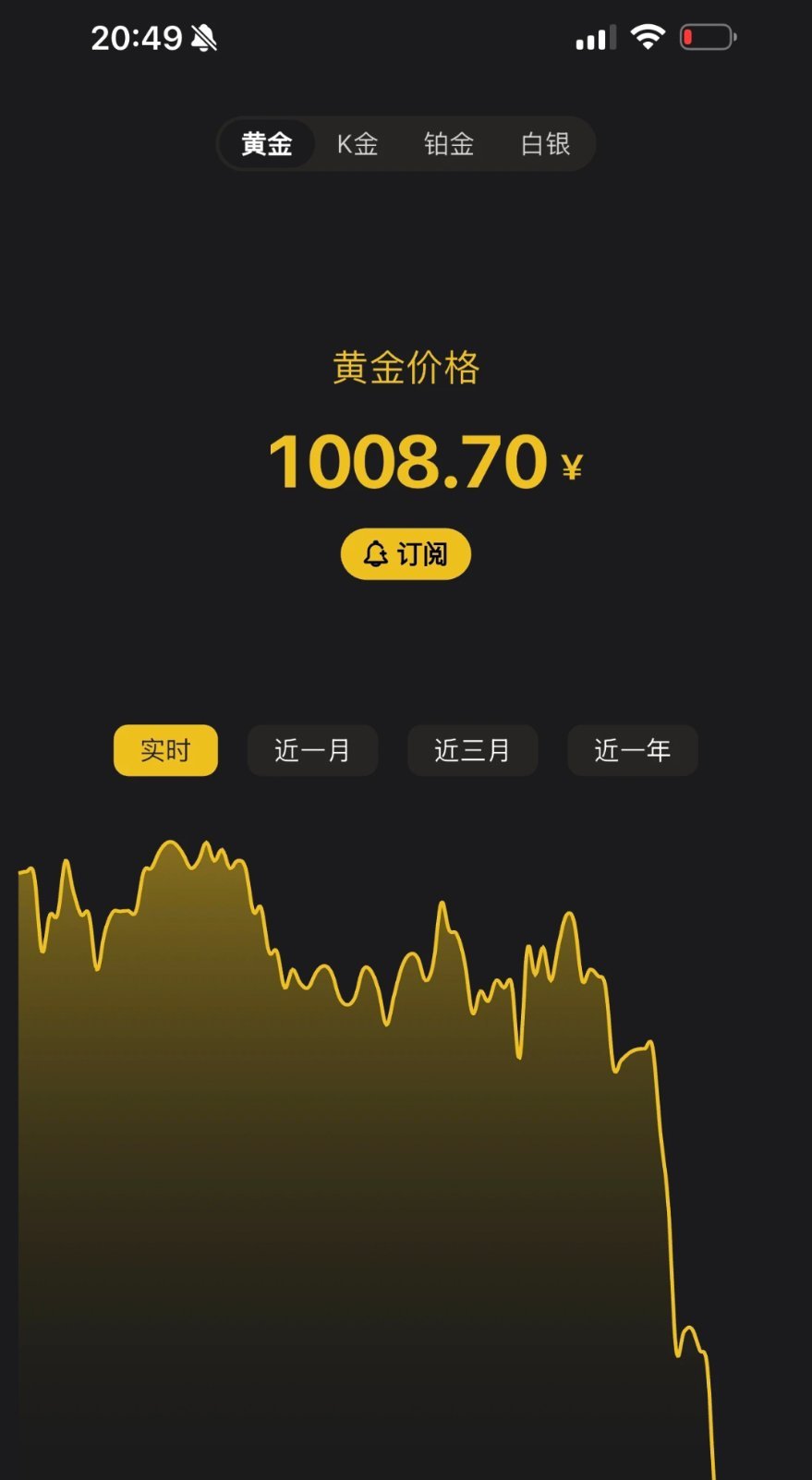Switch to the 白银 silver tab

tap(545, 144)
